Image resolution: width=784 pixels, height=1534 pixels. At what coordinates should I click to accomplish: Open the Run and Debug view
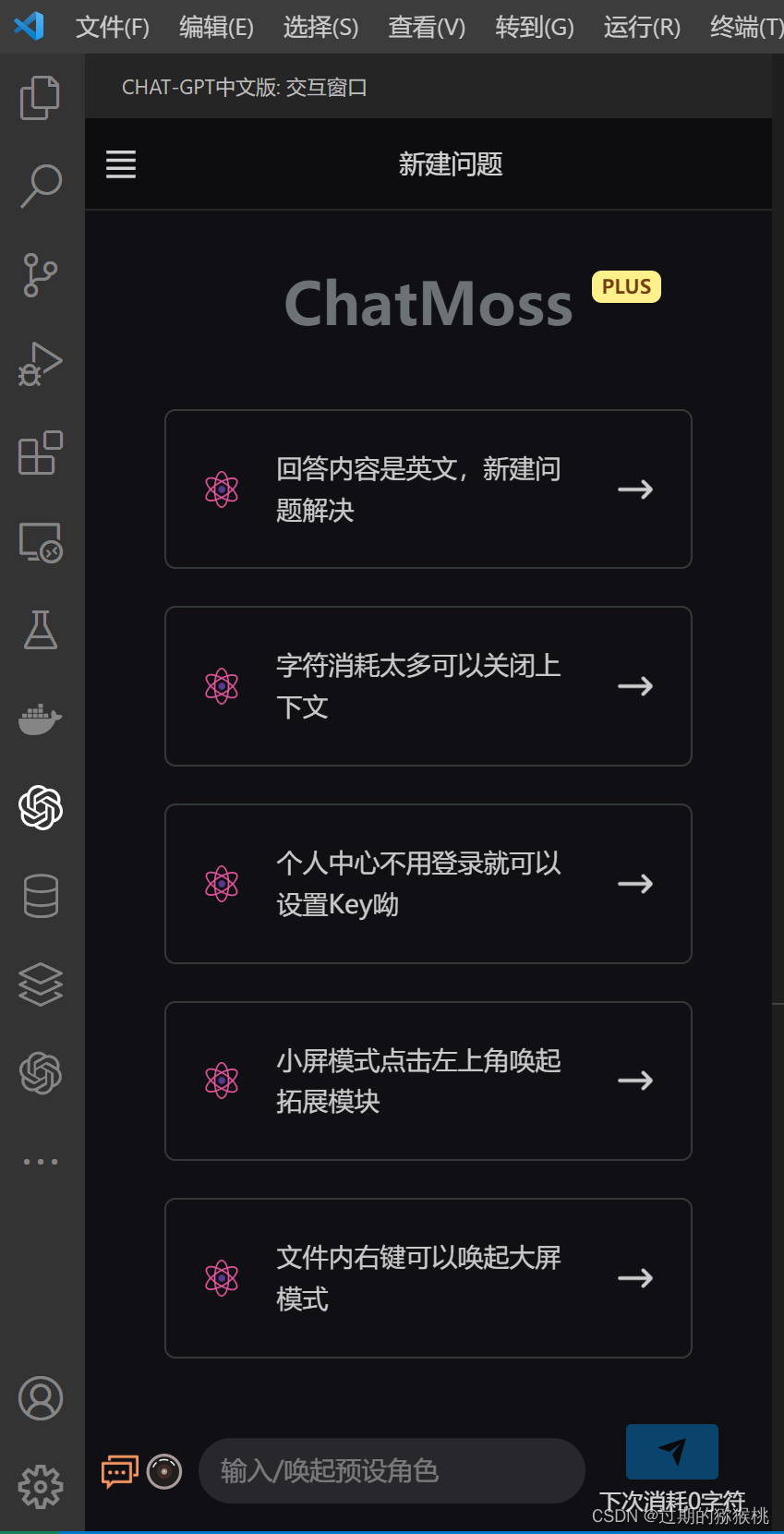click(x=39, y=363)
